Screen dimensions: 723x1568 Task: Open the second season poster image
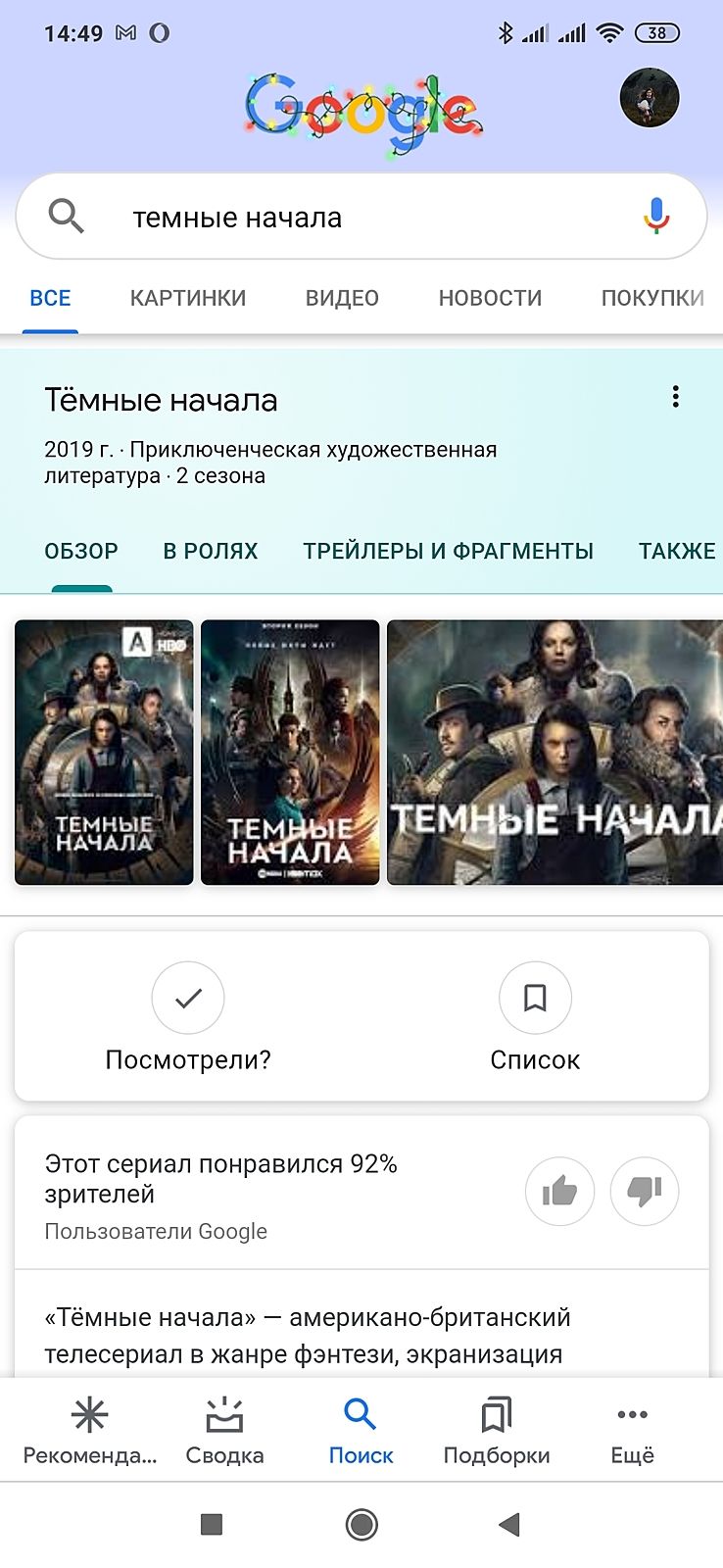290,753
